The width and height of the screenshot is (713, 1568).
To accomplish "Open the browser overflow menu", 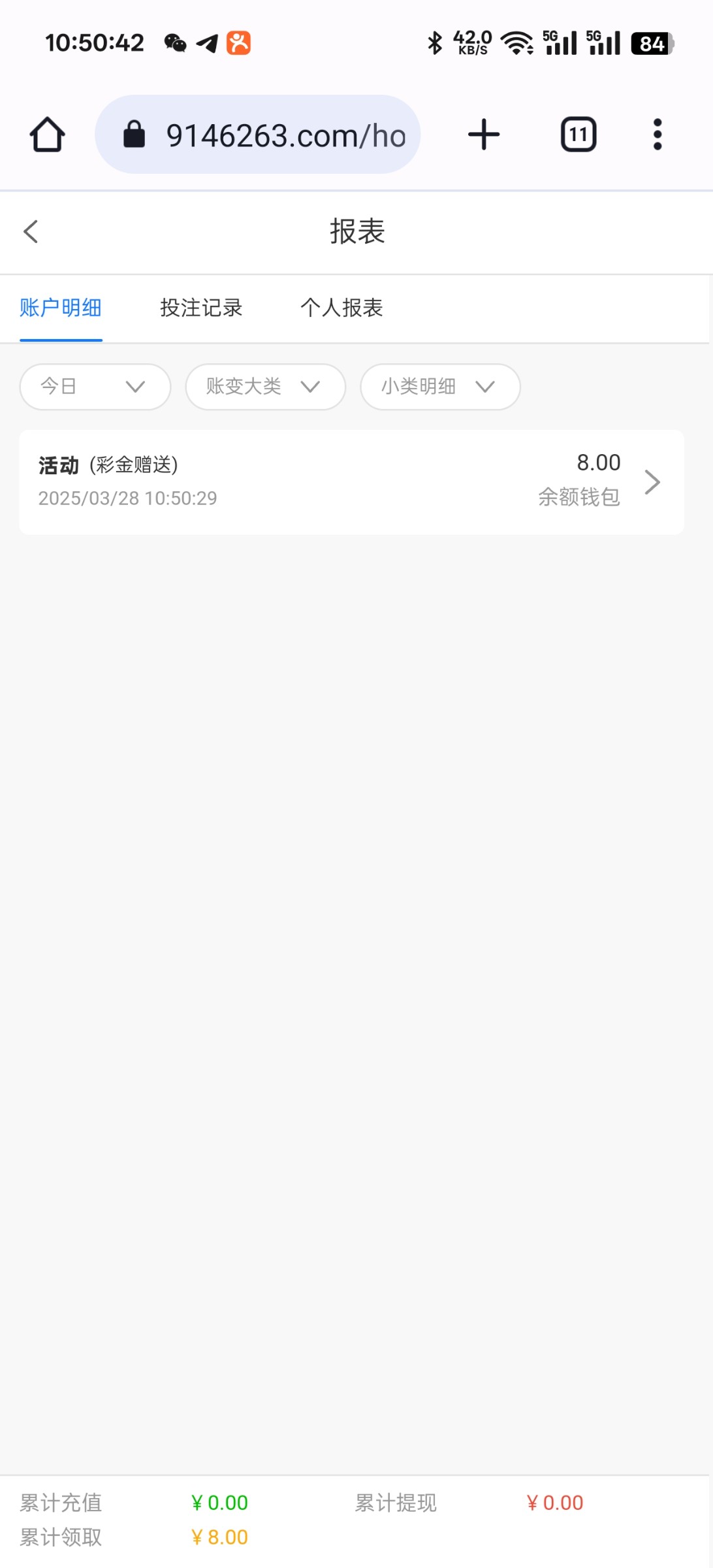I will (x=657, y=135).
